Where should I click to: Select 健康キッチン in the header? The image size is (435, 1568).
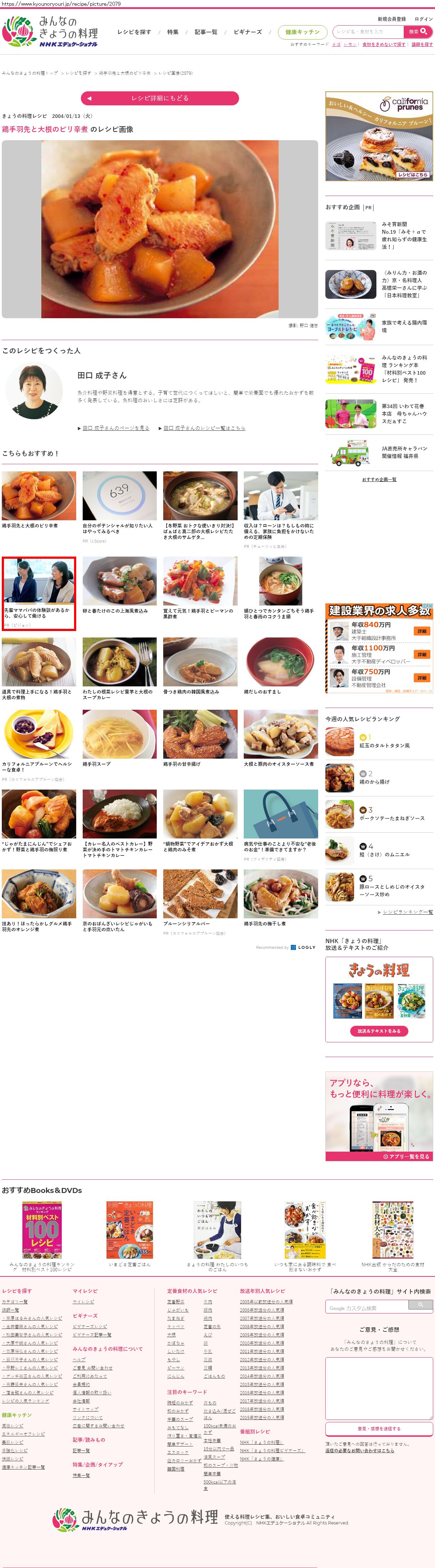click(x=302, y=32)
